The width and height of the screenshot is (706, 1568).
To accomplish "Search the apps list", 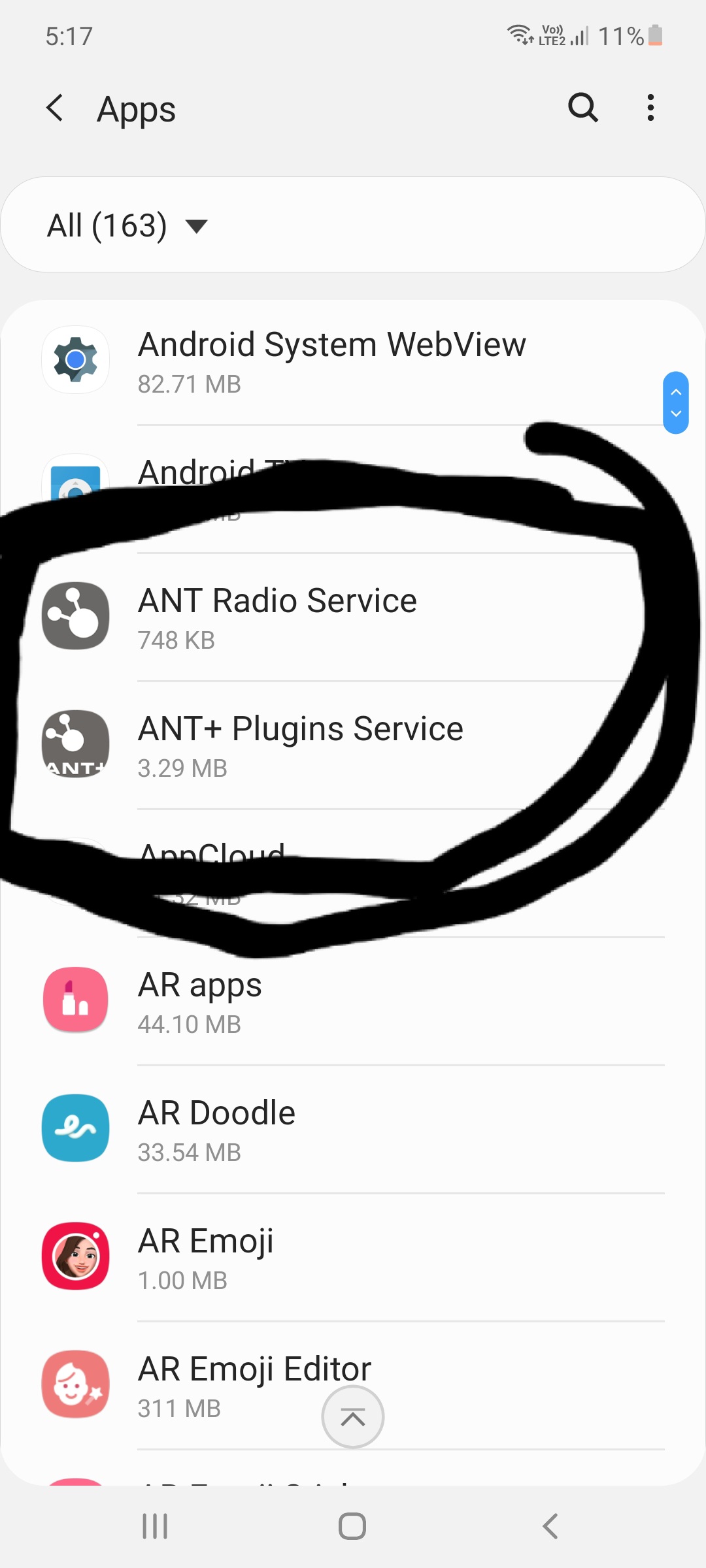I will [x=582, y=108].
